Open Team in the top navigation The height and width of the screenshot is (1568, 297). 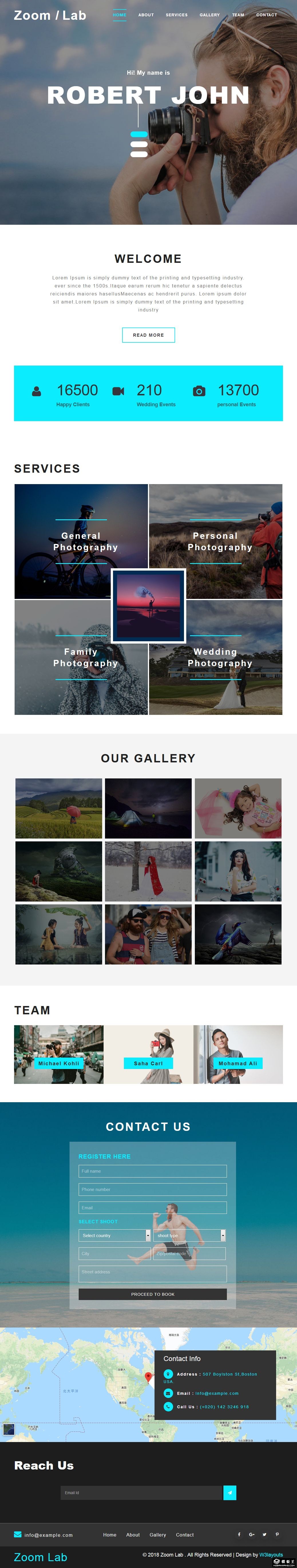pos(238,15)
